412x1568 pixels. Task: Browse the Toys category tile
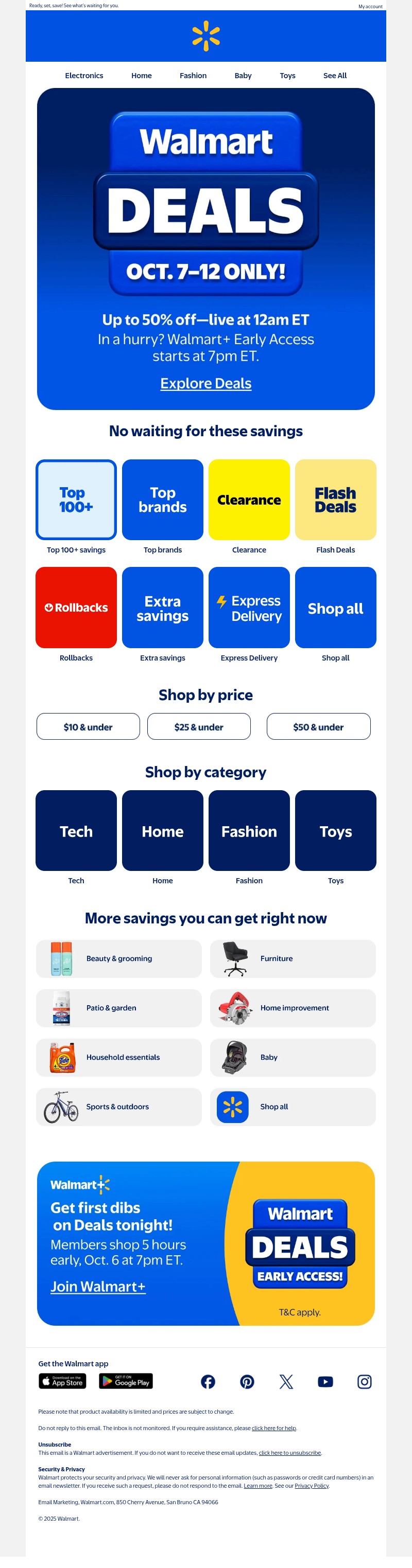pyautogui.click(x=335, y=831)
